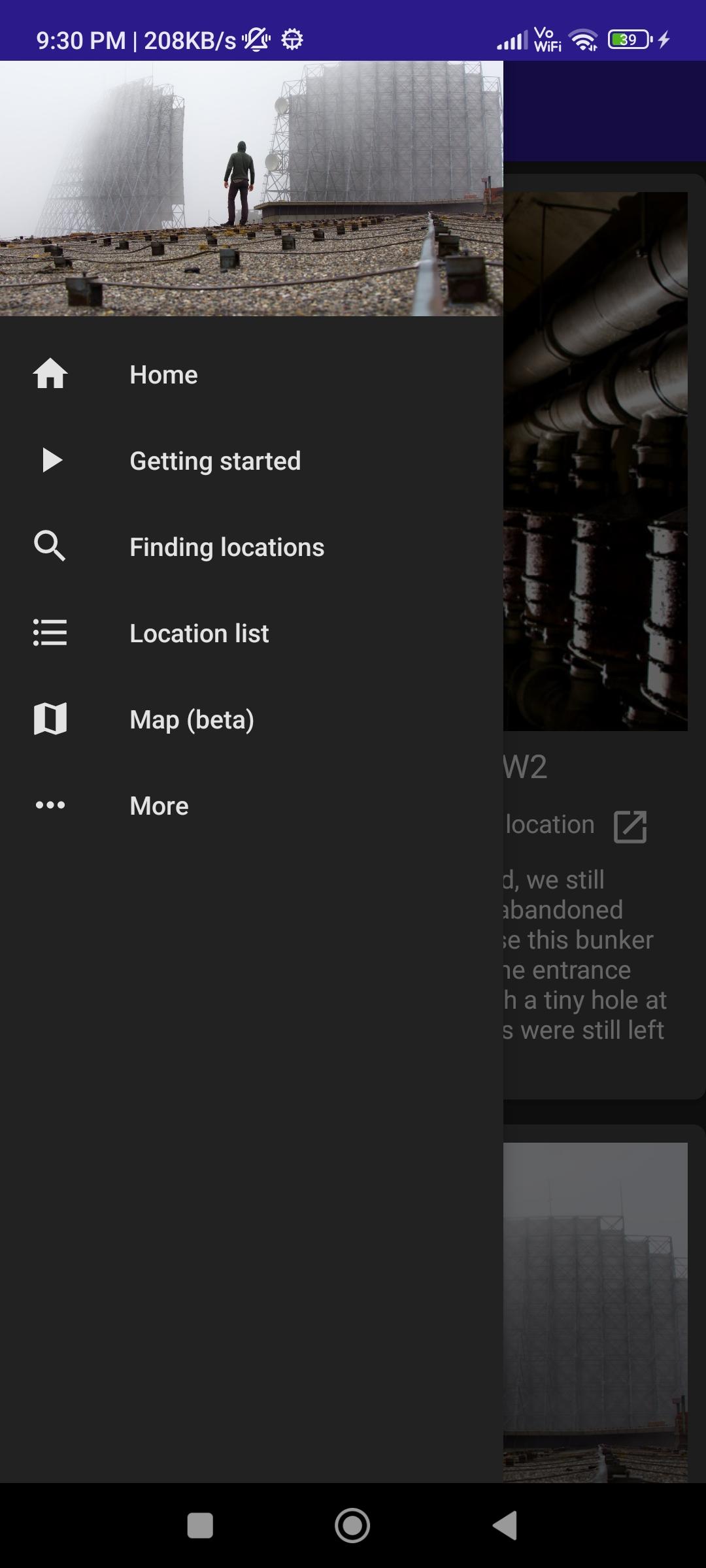
Task: Go to the system home screen
Action: point(352,1526)
